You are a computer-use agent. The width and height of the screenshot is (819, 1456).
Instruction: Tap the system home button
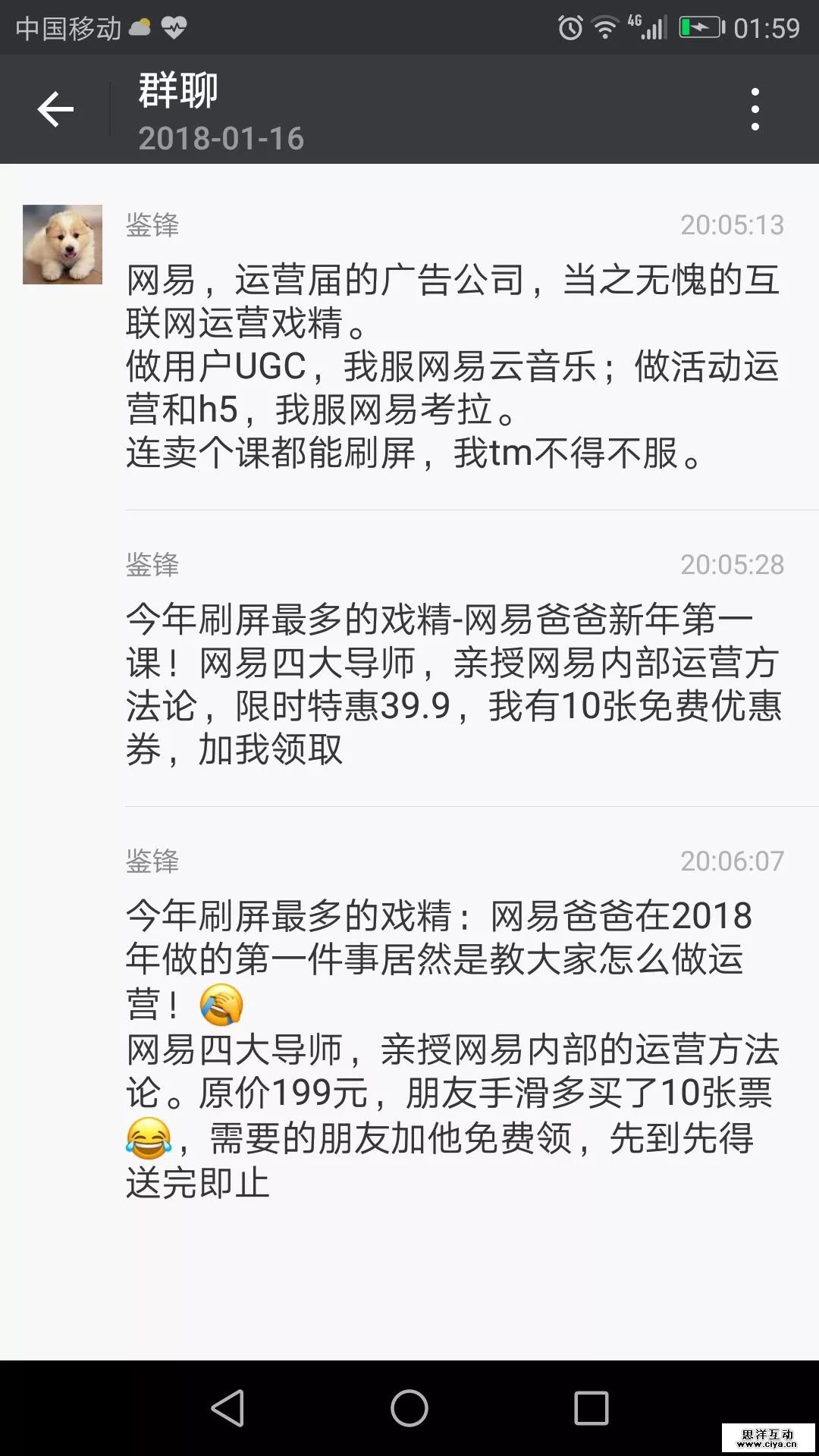409,1408
